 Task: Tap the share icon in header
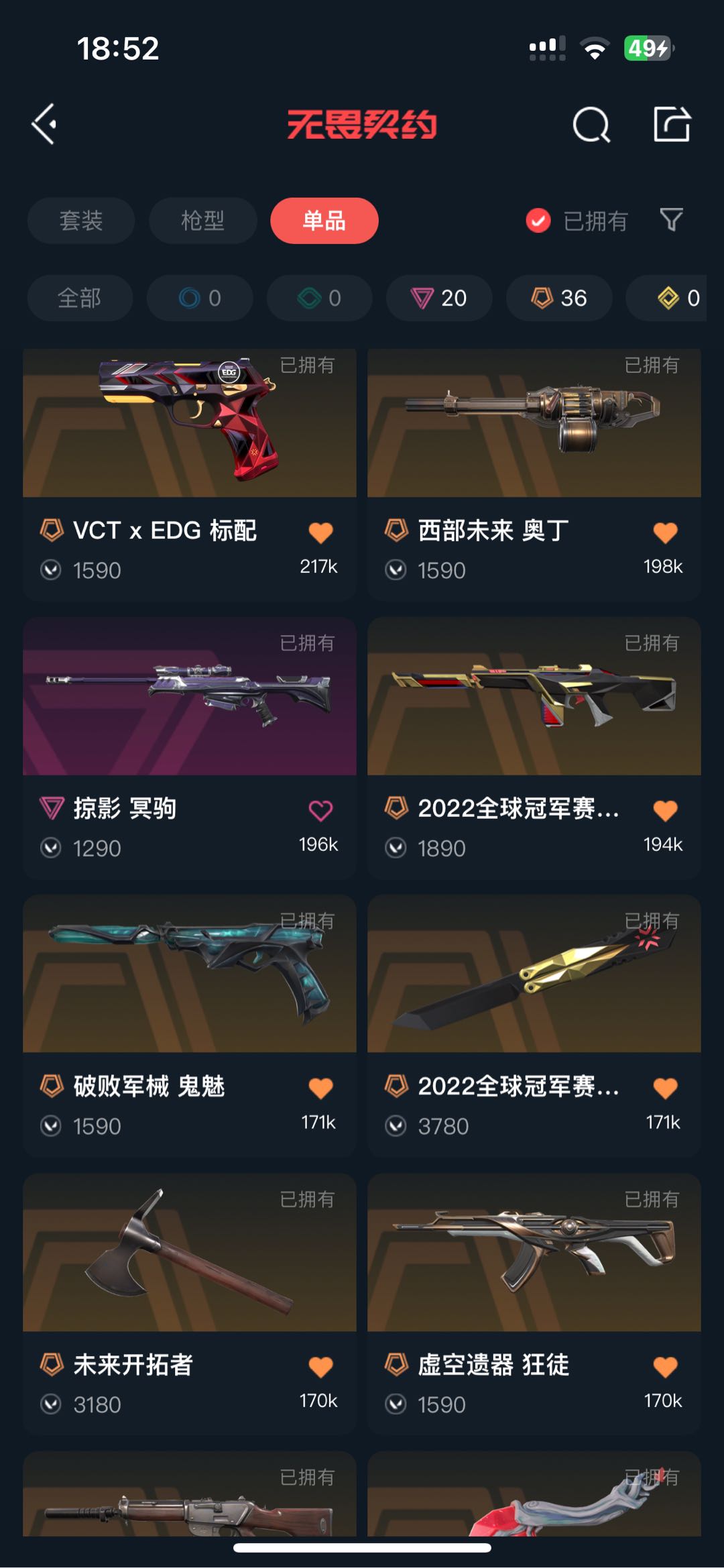(x=672, y=124)
